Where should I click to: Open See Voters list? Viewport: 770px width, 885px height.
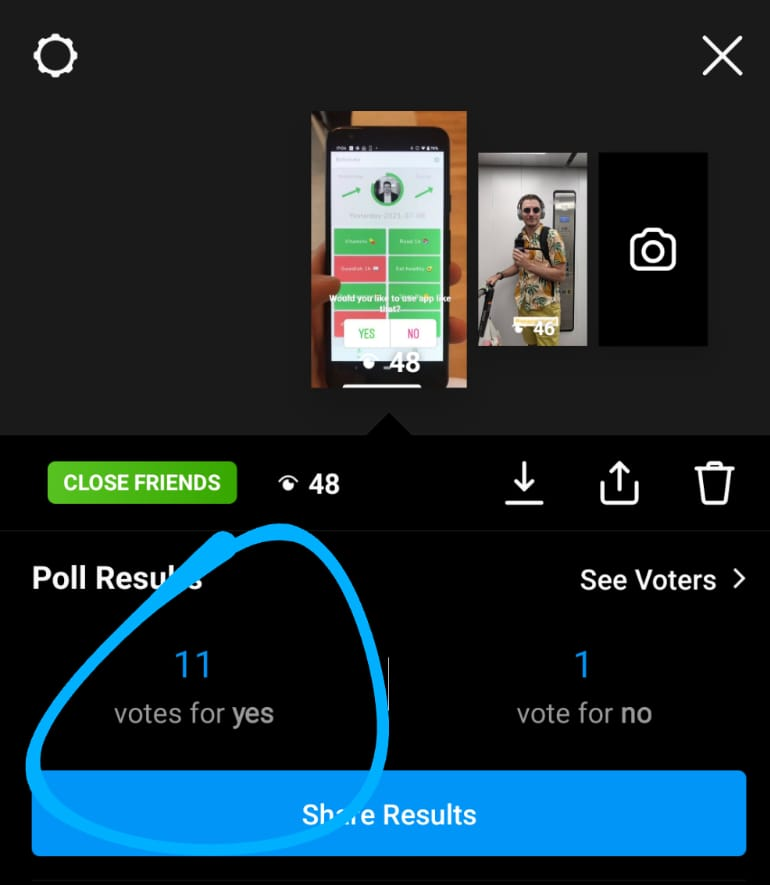tap(662, 579)
